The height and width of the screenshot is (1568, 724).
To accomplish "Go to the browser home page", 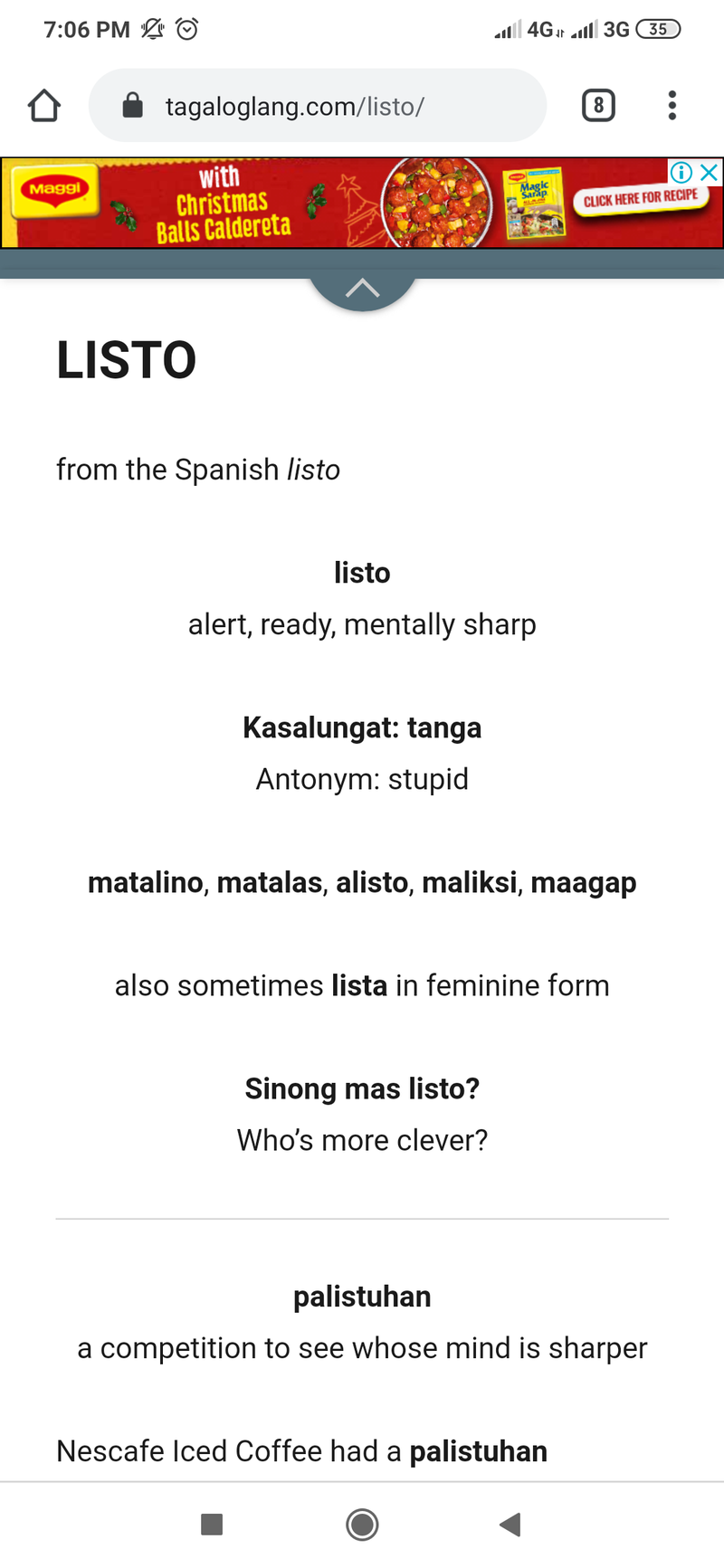I will [43, 106].
